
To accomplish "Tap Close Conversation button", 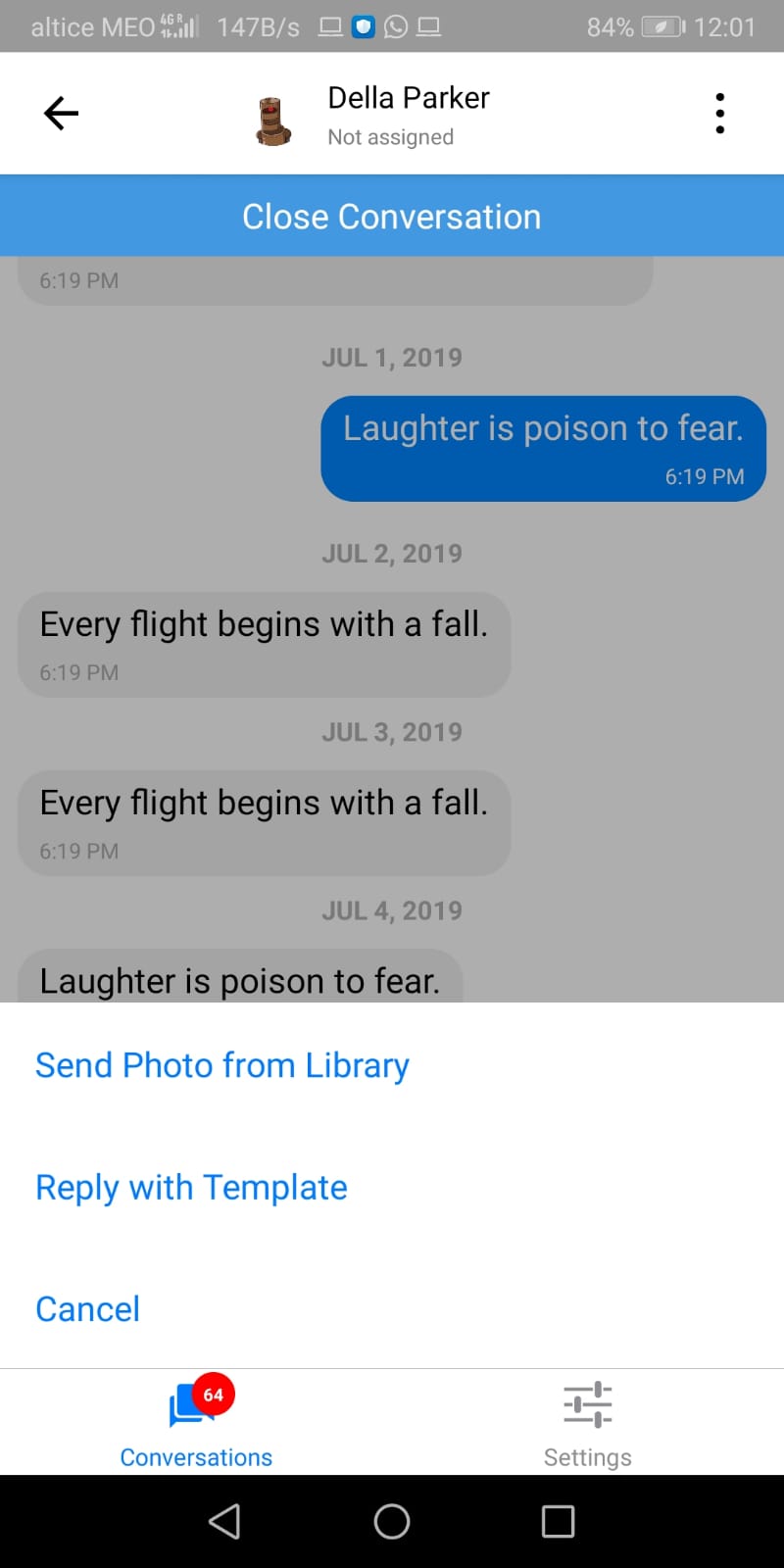I will [392, 217].
